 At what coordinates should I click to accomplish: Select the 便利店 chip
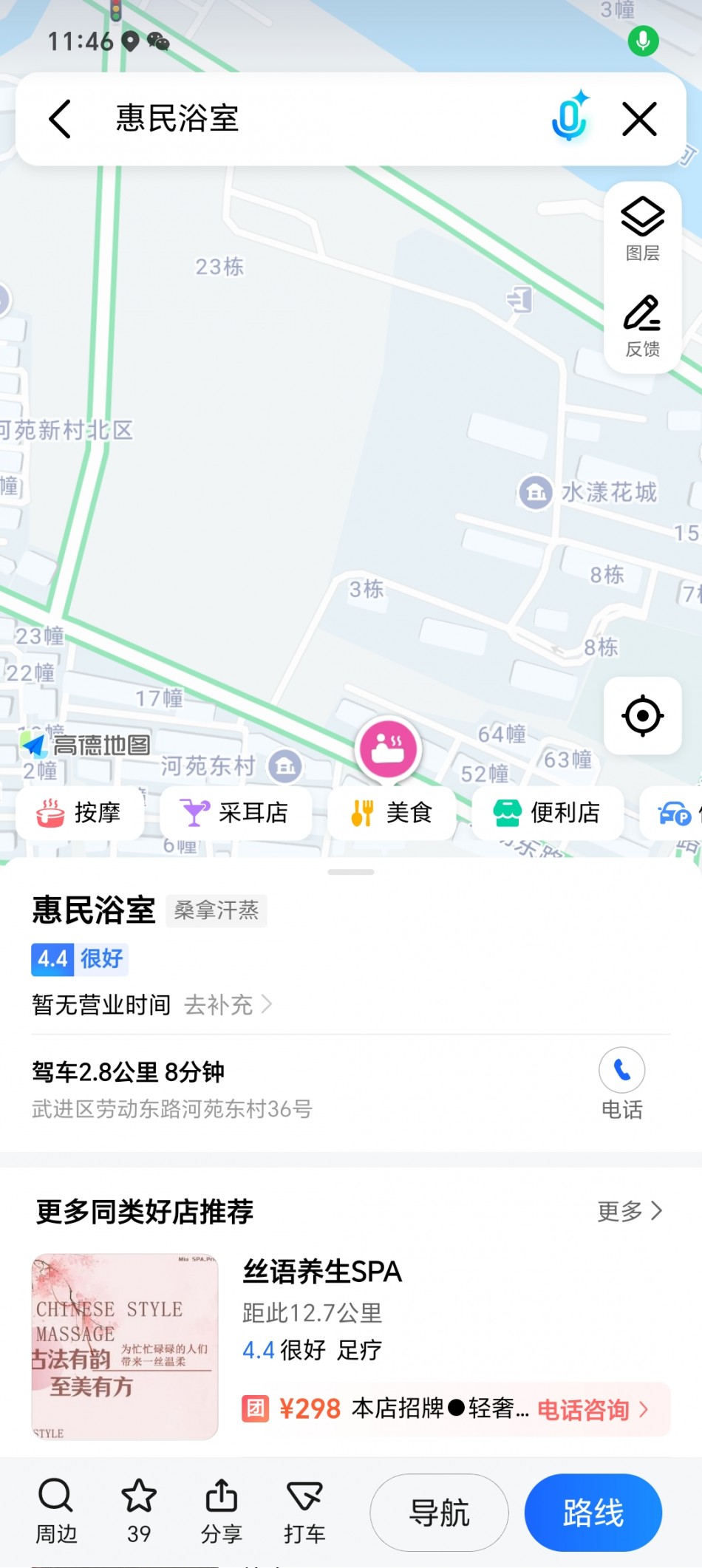tap(548, 813)
